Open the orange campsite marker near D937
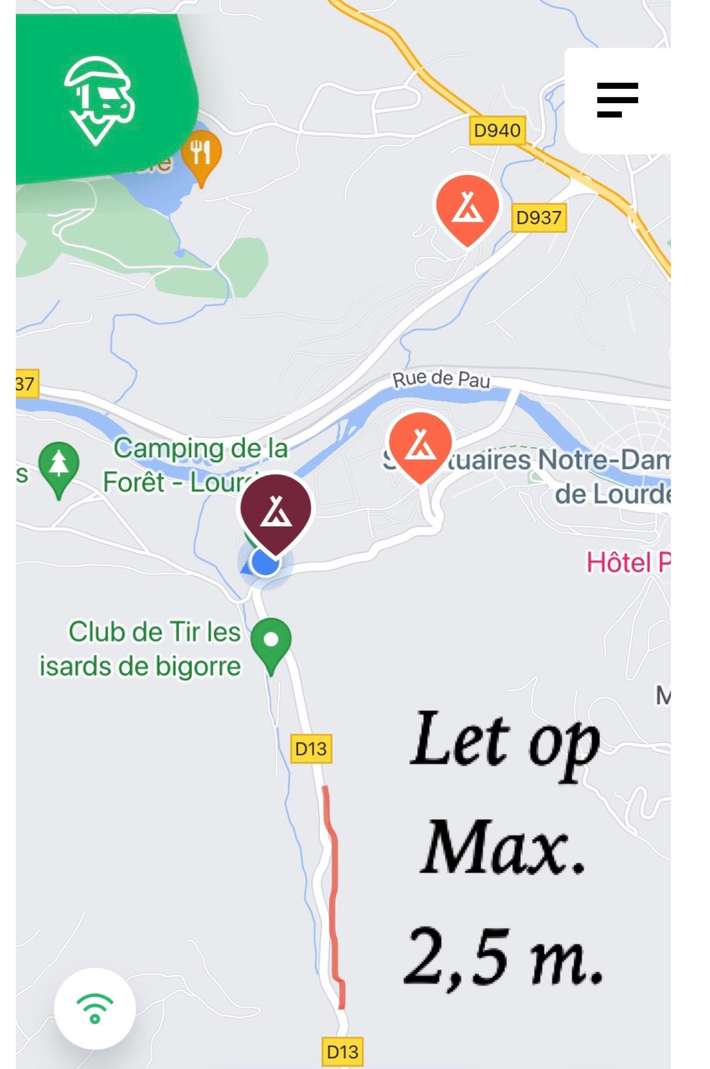The height and width of the screenshot is (1069, 710). [x=467, y=207]
